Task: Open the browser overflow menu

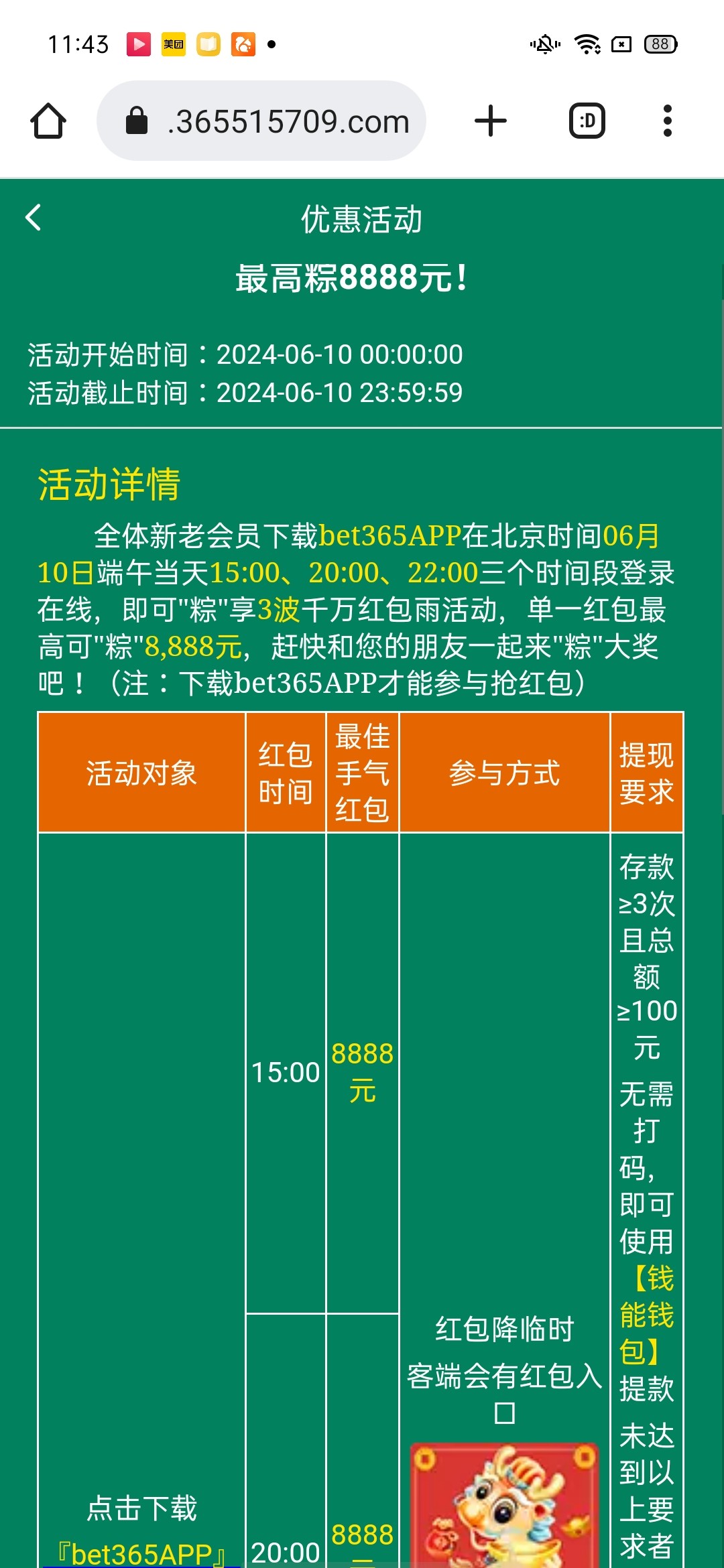Action: pyautogui.click(x=667, y=121)
